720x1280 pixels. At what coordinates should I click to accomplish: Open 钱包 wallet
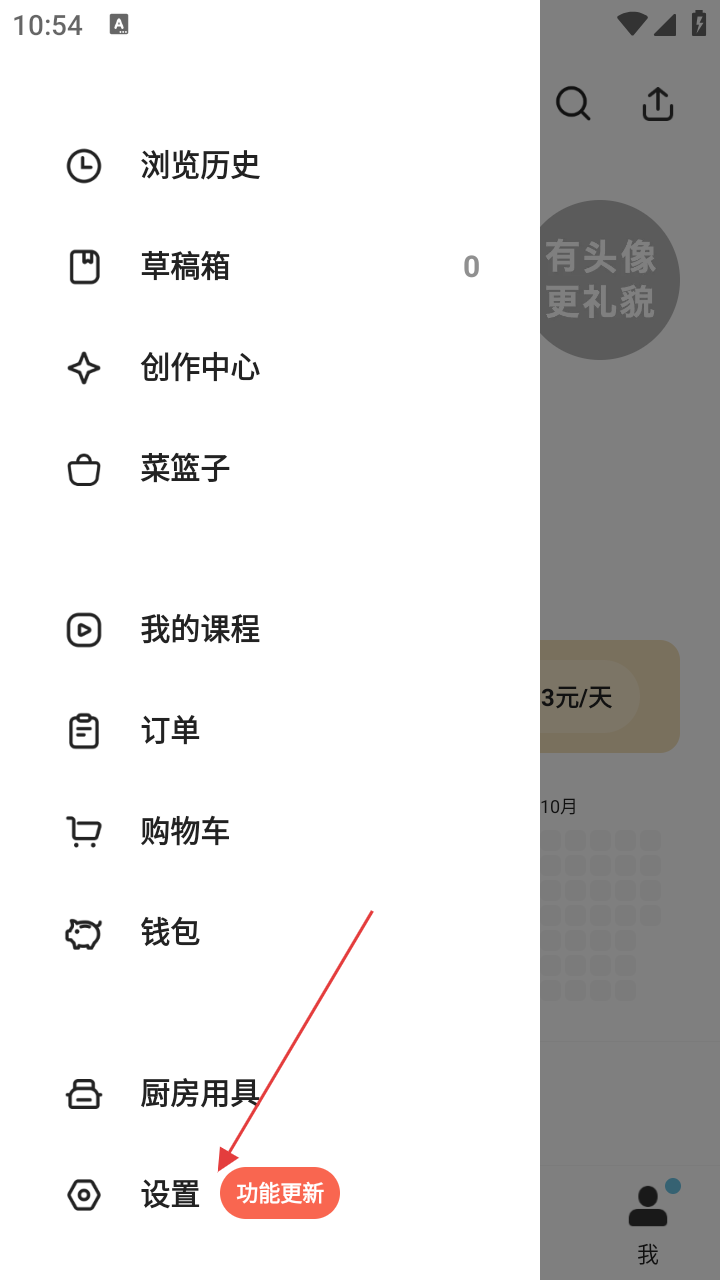pyautogui.click(x=170, y=933)
